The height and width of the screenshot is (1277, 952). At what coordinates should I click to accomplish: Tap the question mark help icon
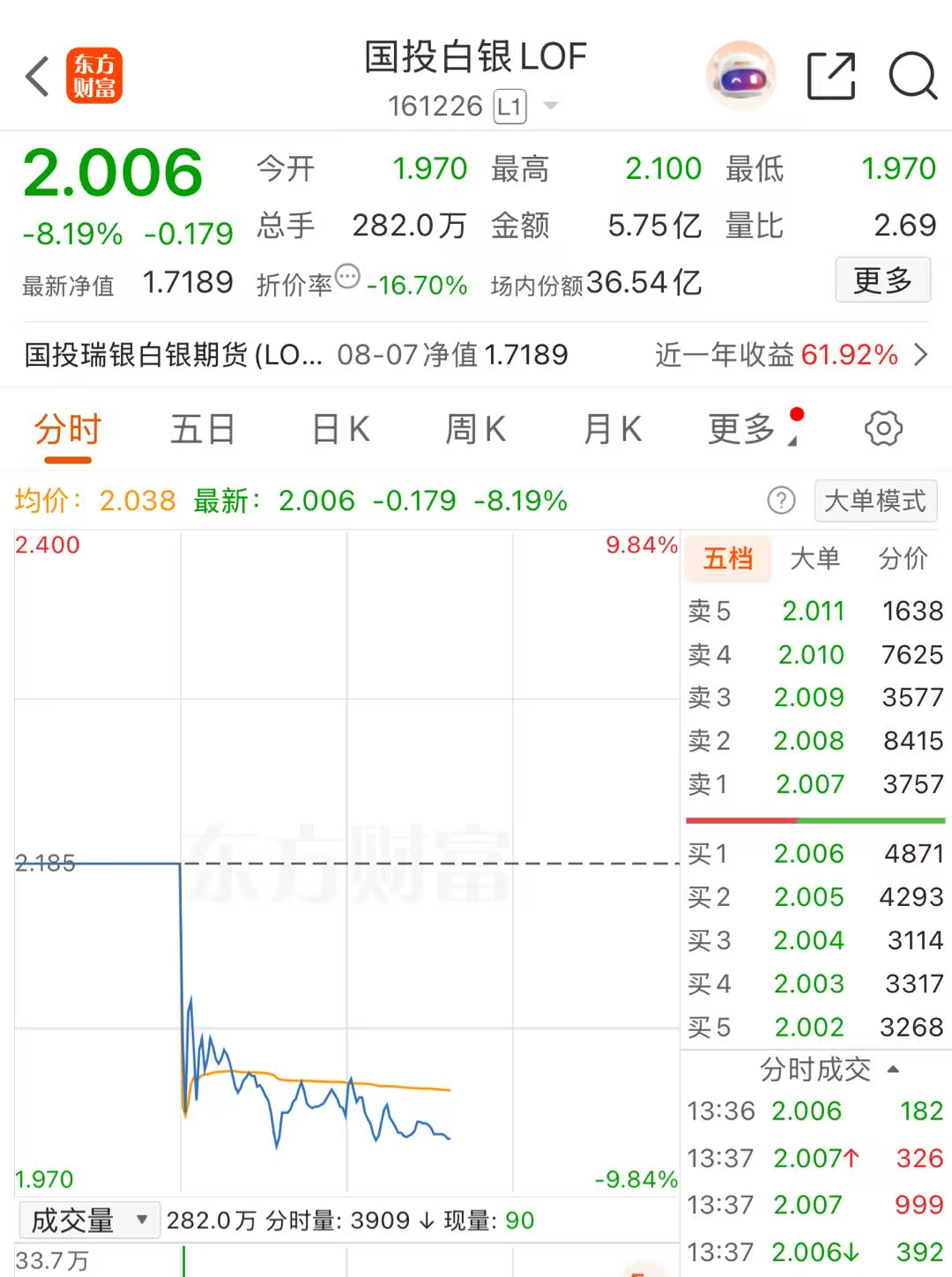click(x=781, y=501)
